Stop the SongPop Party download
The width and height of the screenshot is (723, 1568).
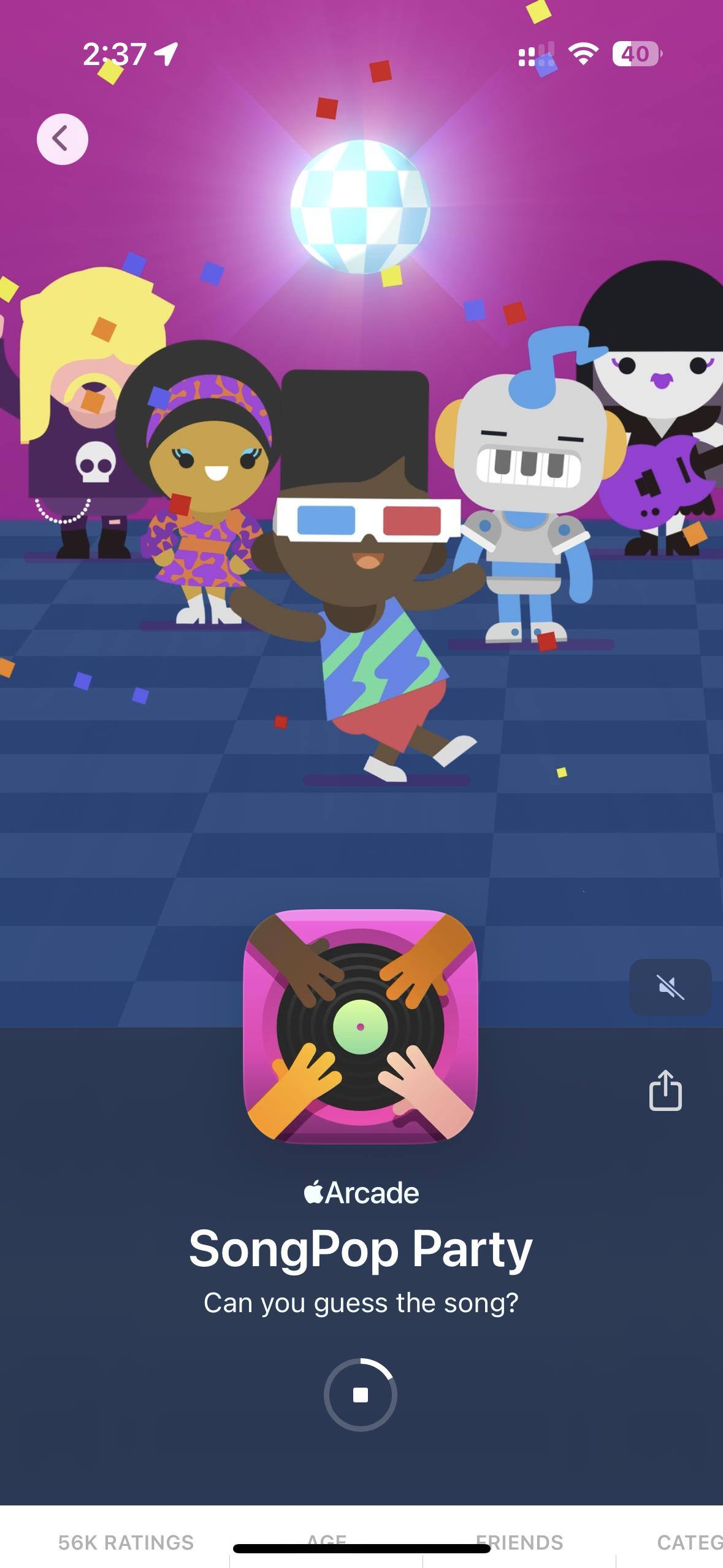pyautogui.click(x=361, y=1395)
